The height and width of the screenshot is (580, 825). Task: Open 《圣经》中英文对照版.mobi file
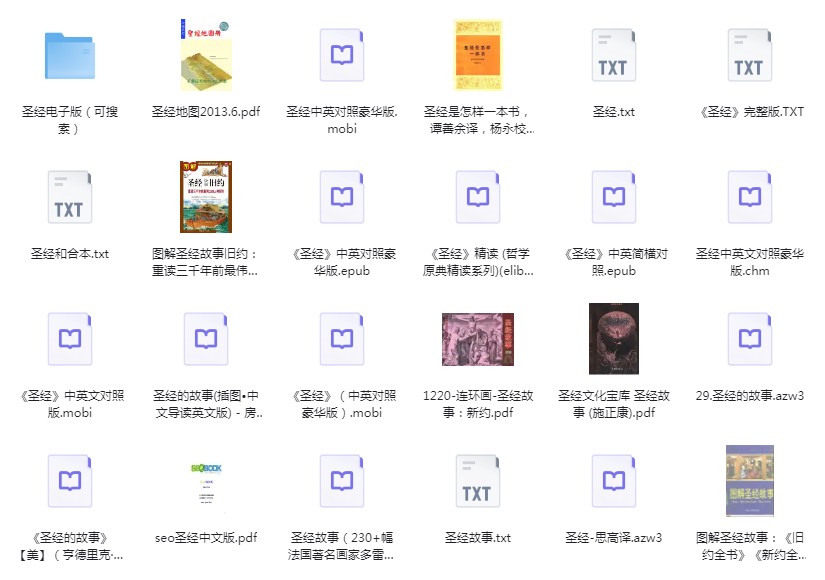(69, 339)
